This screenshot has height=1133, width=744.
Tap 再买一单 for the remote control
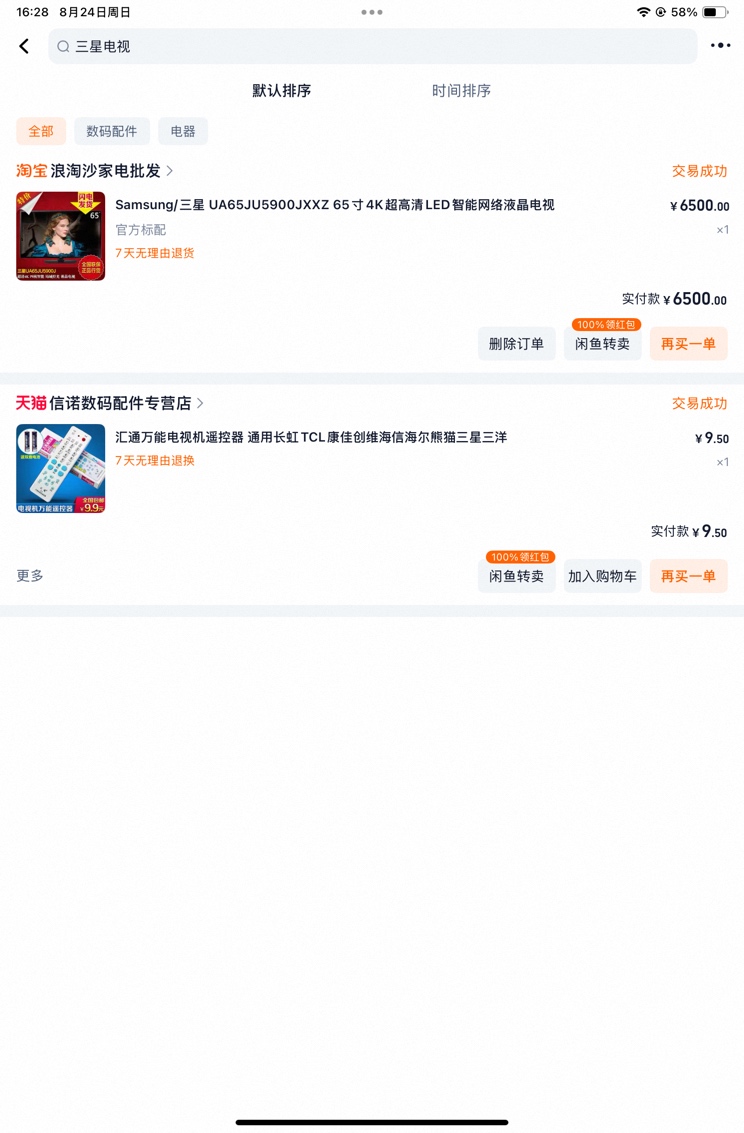(x=688, y=576)
